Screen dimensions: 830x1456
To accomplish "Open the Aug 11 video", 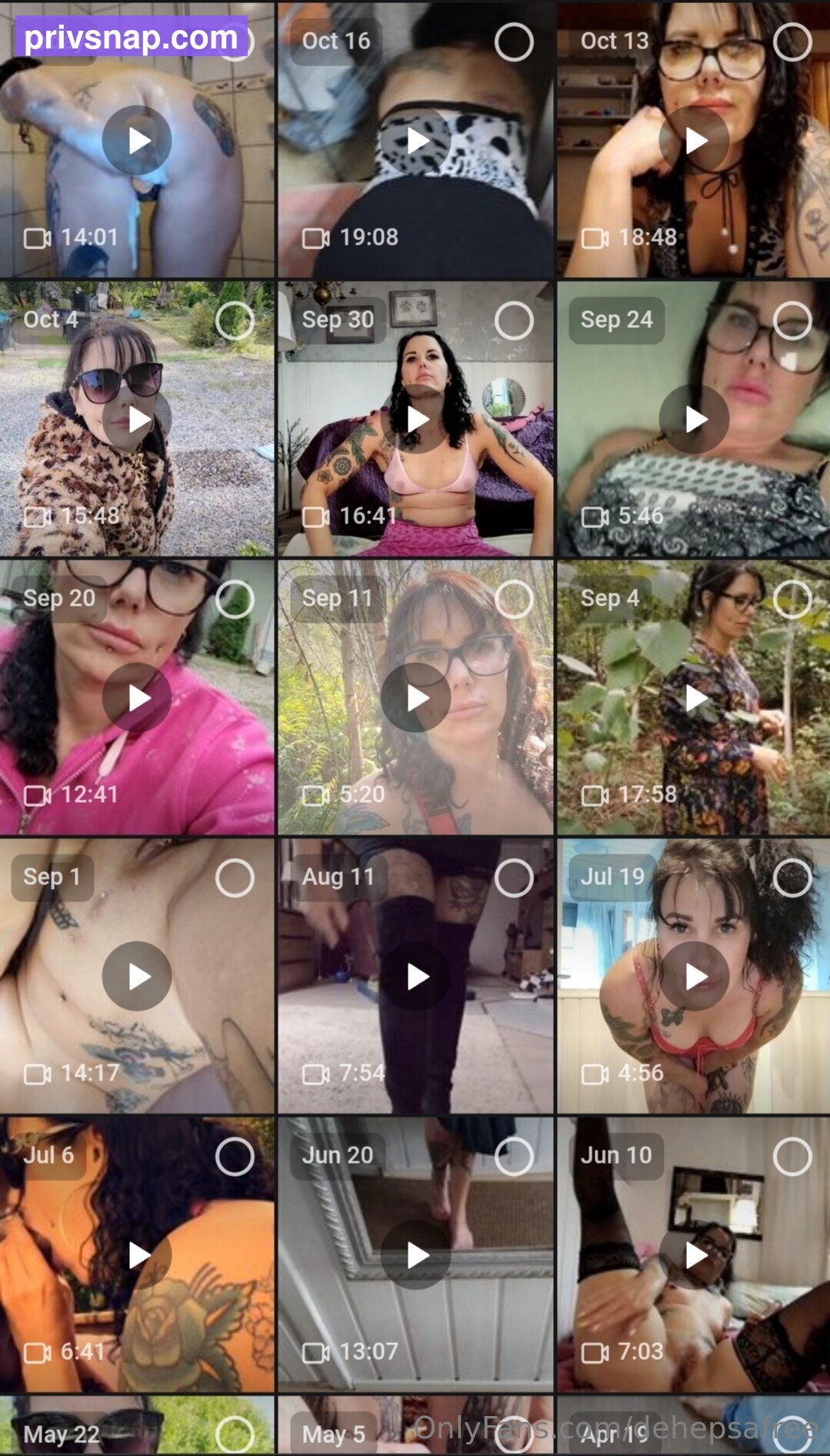I will (x=416, y=977).
